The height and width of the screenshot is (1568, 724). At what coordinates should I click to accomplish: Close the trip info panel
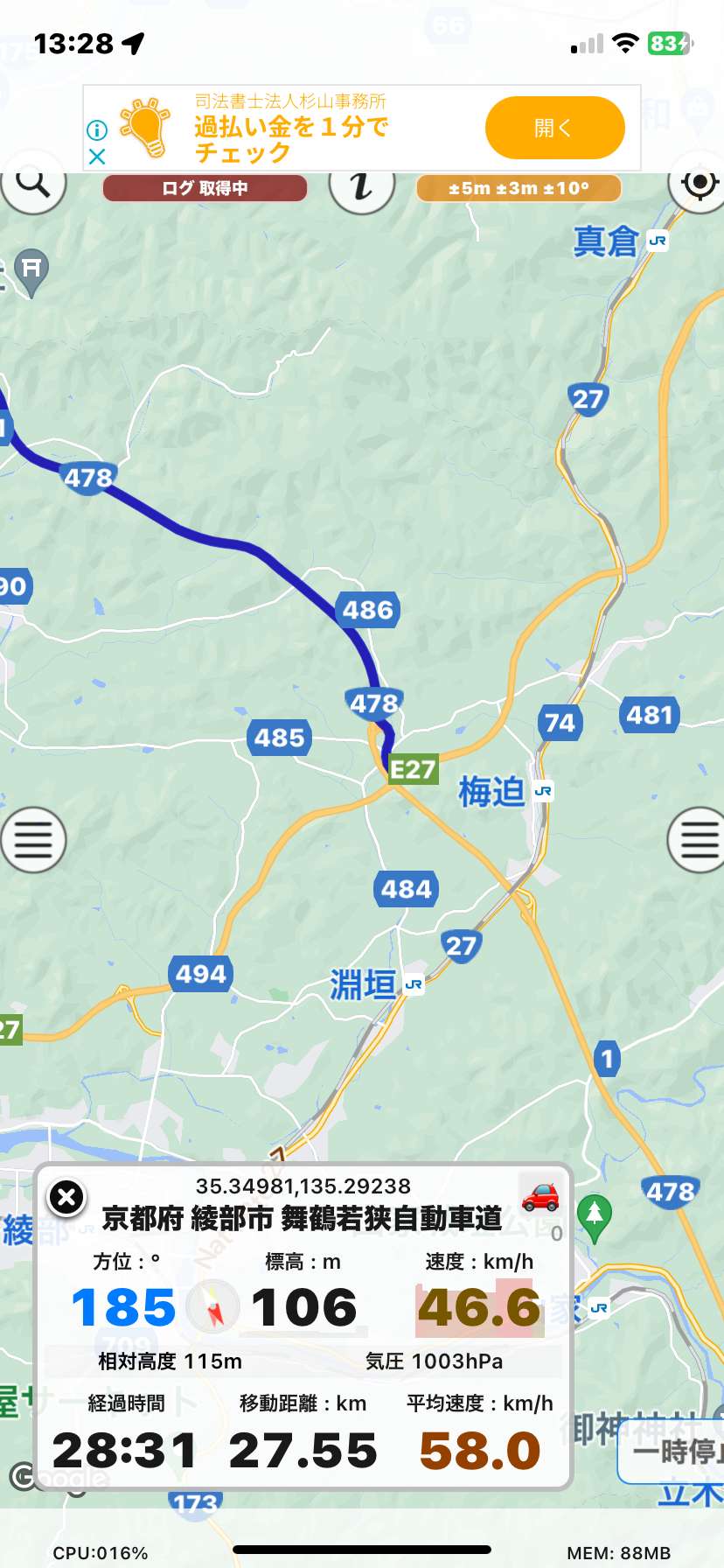coord(66,1197)
